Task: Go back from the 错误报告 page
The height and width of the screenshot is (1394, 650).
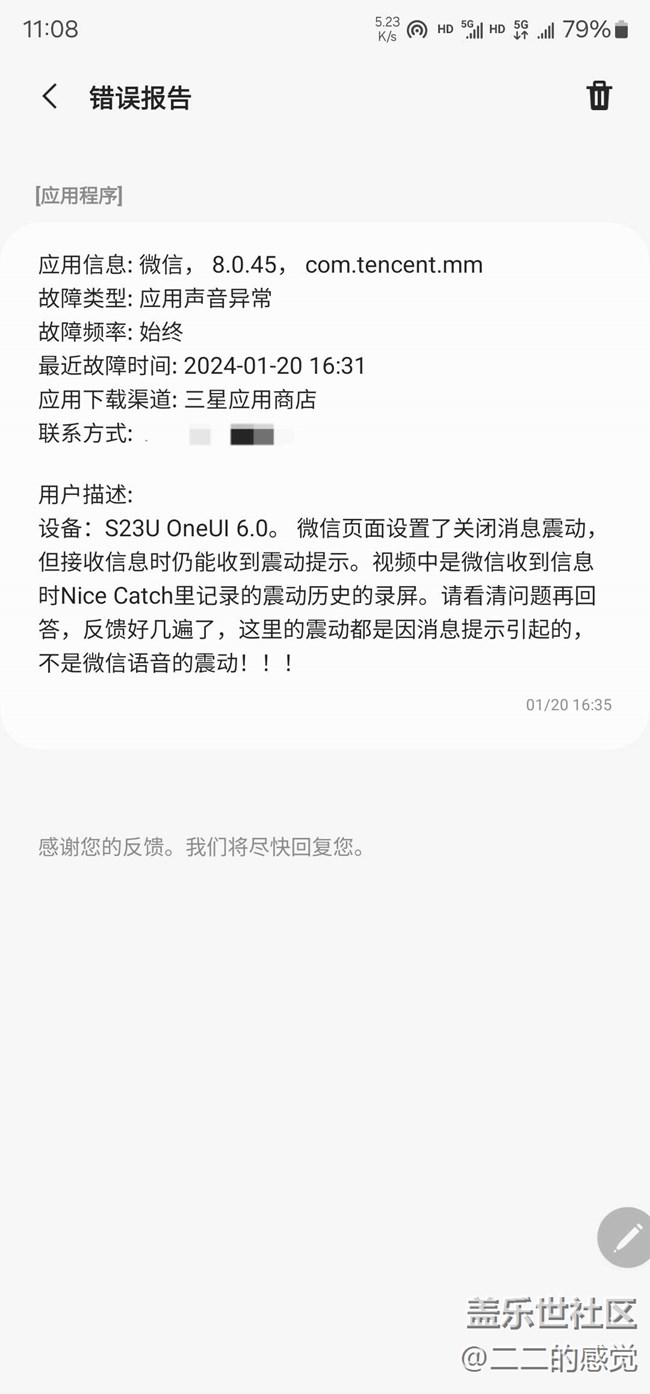Action: point(49,97)
